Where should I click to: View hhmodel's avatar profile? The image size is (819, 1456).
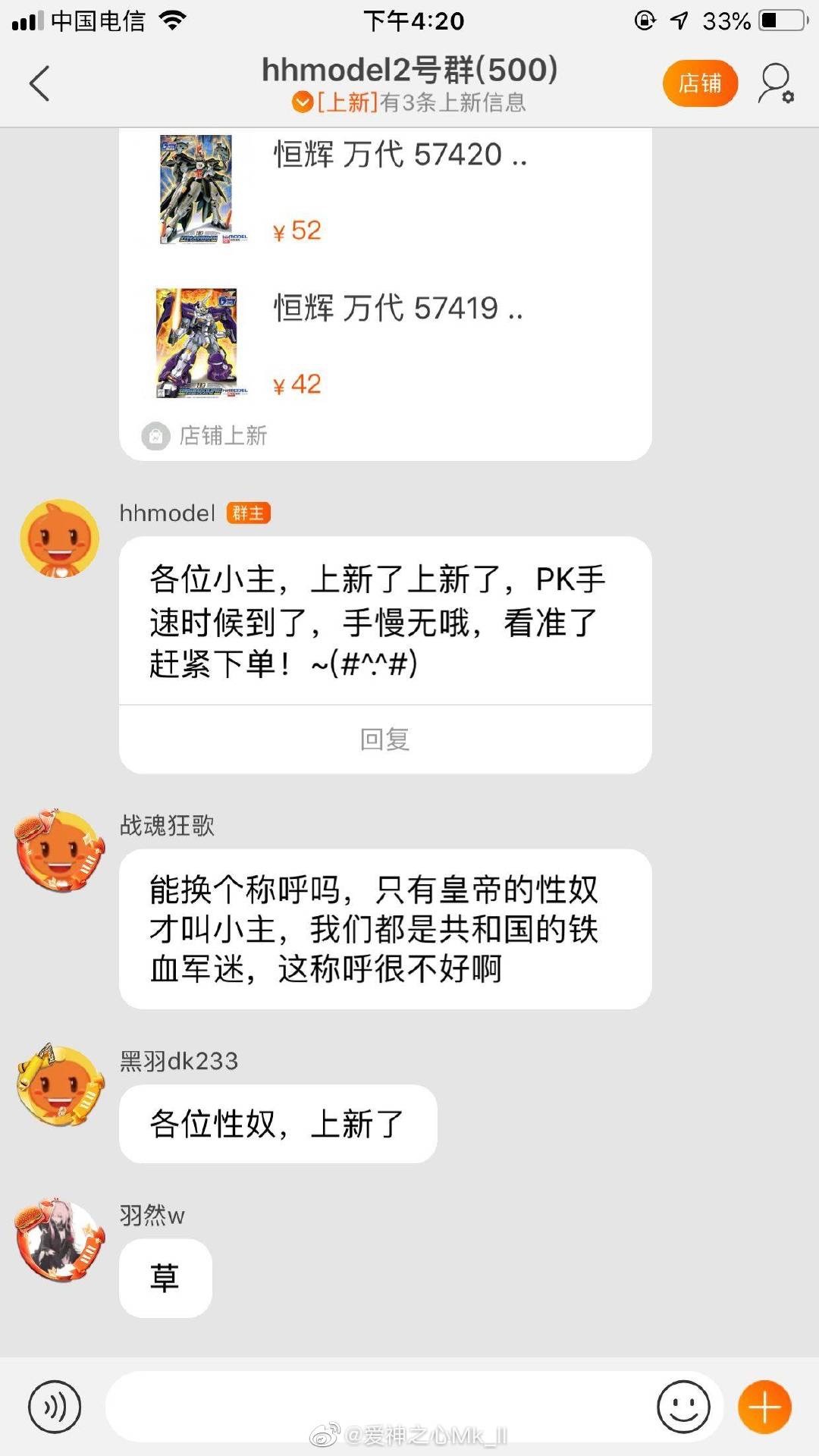click(60, 538)
